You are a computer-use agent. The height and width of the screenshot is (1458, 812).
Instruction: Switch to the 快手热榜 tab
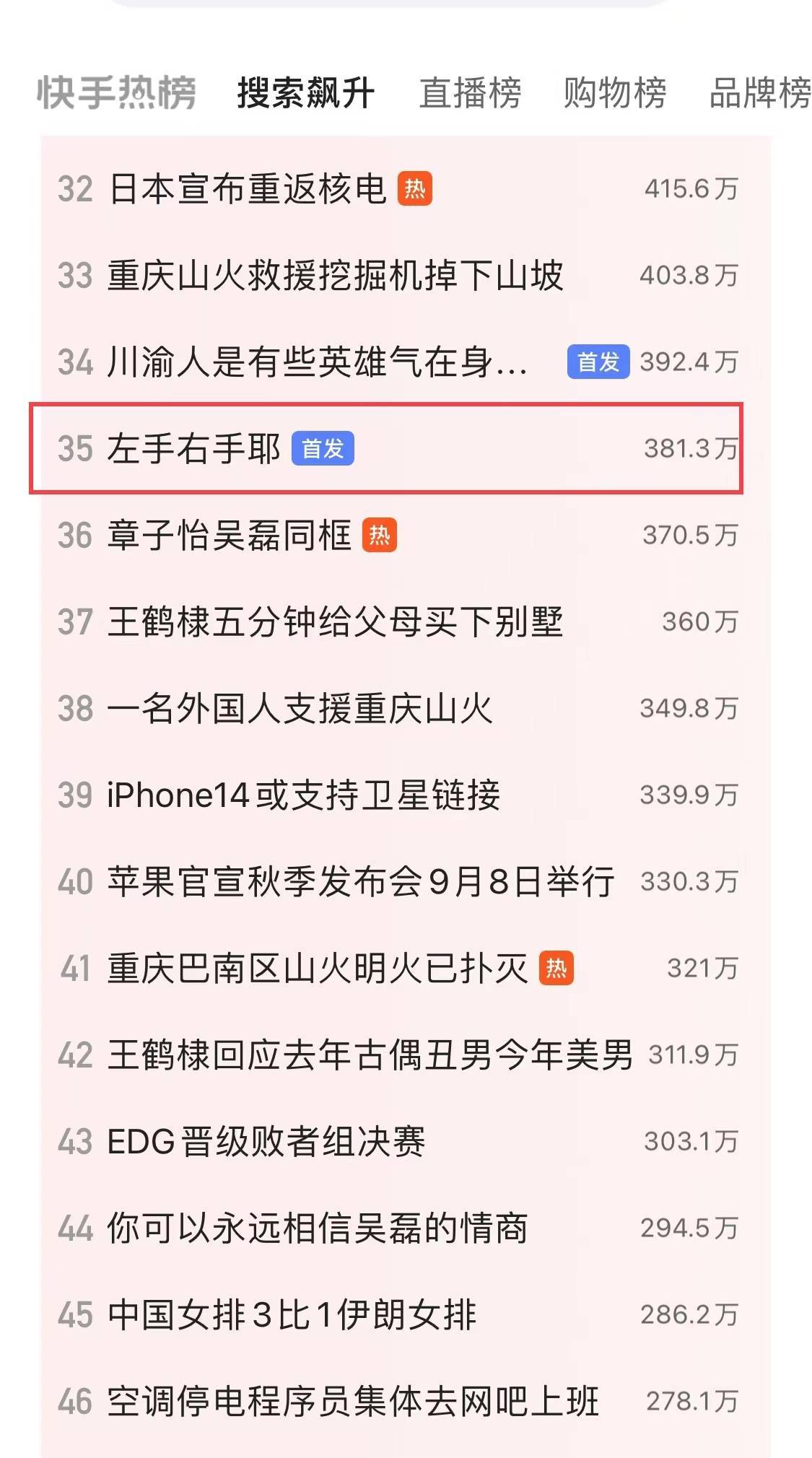coord(116,92)
